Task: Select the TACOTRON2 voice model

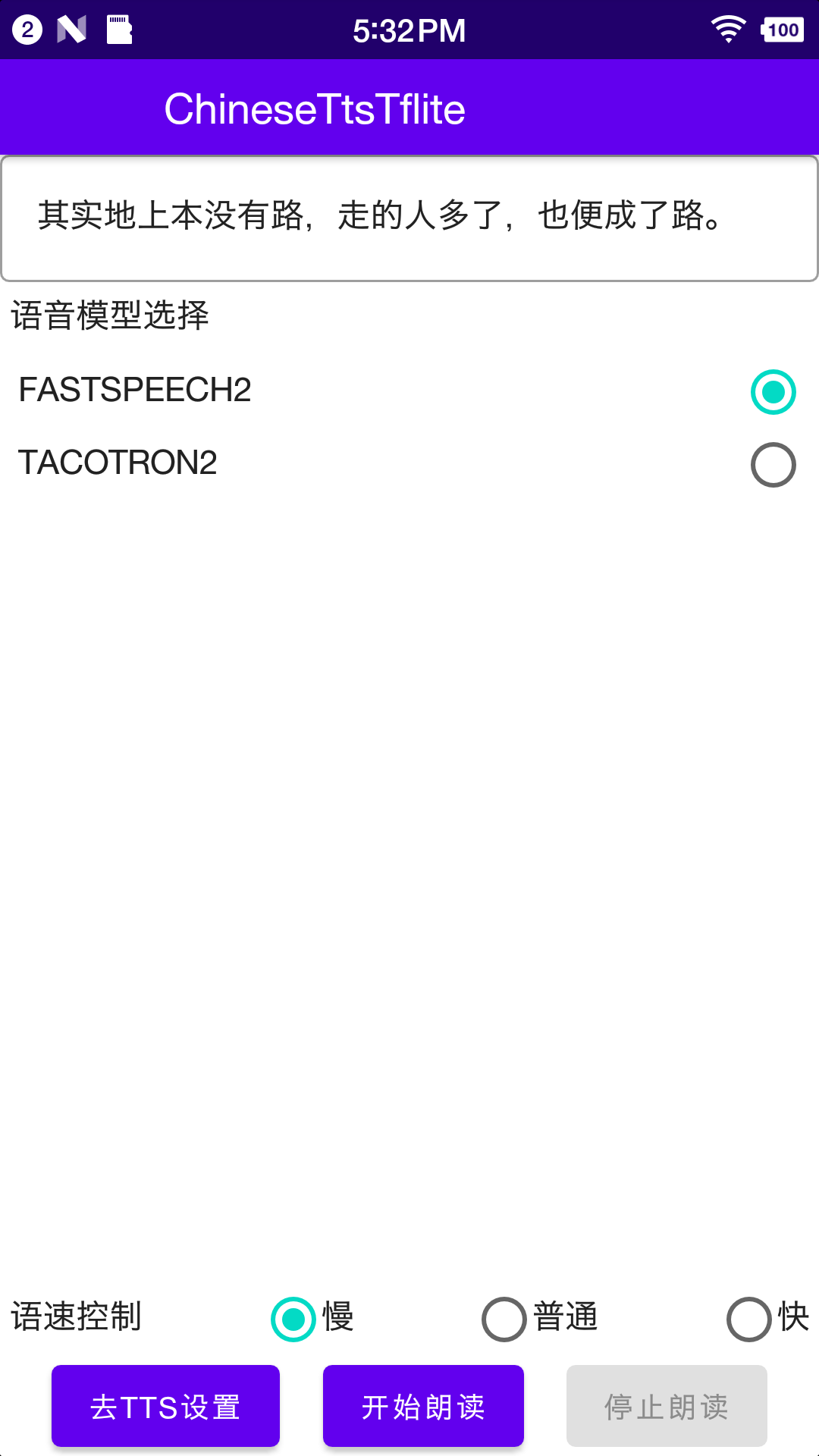Action: tap(772, 465)
